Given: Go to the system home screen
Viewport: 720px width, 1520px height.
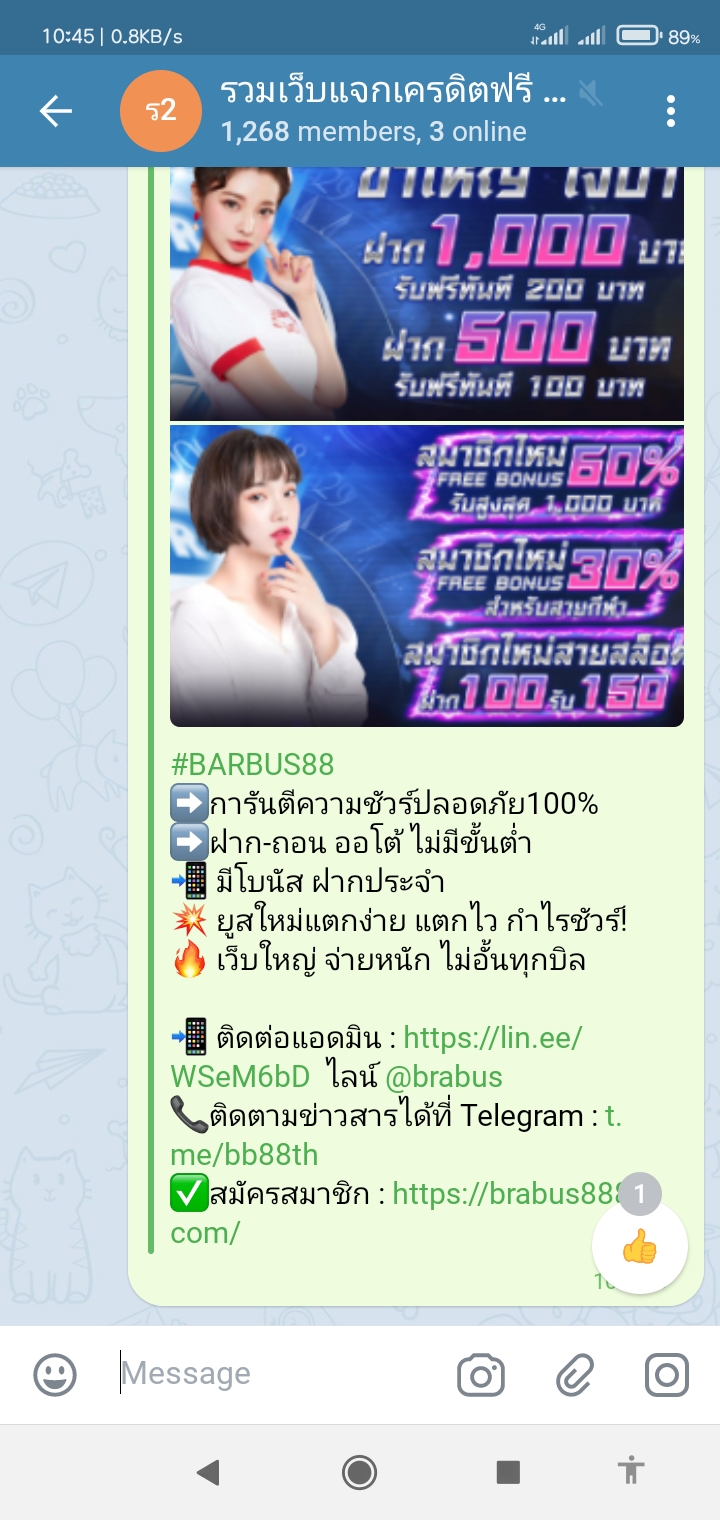Looking at the screenshot, I should (x=359, y=1471).
